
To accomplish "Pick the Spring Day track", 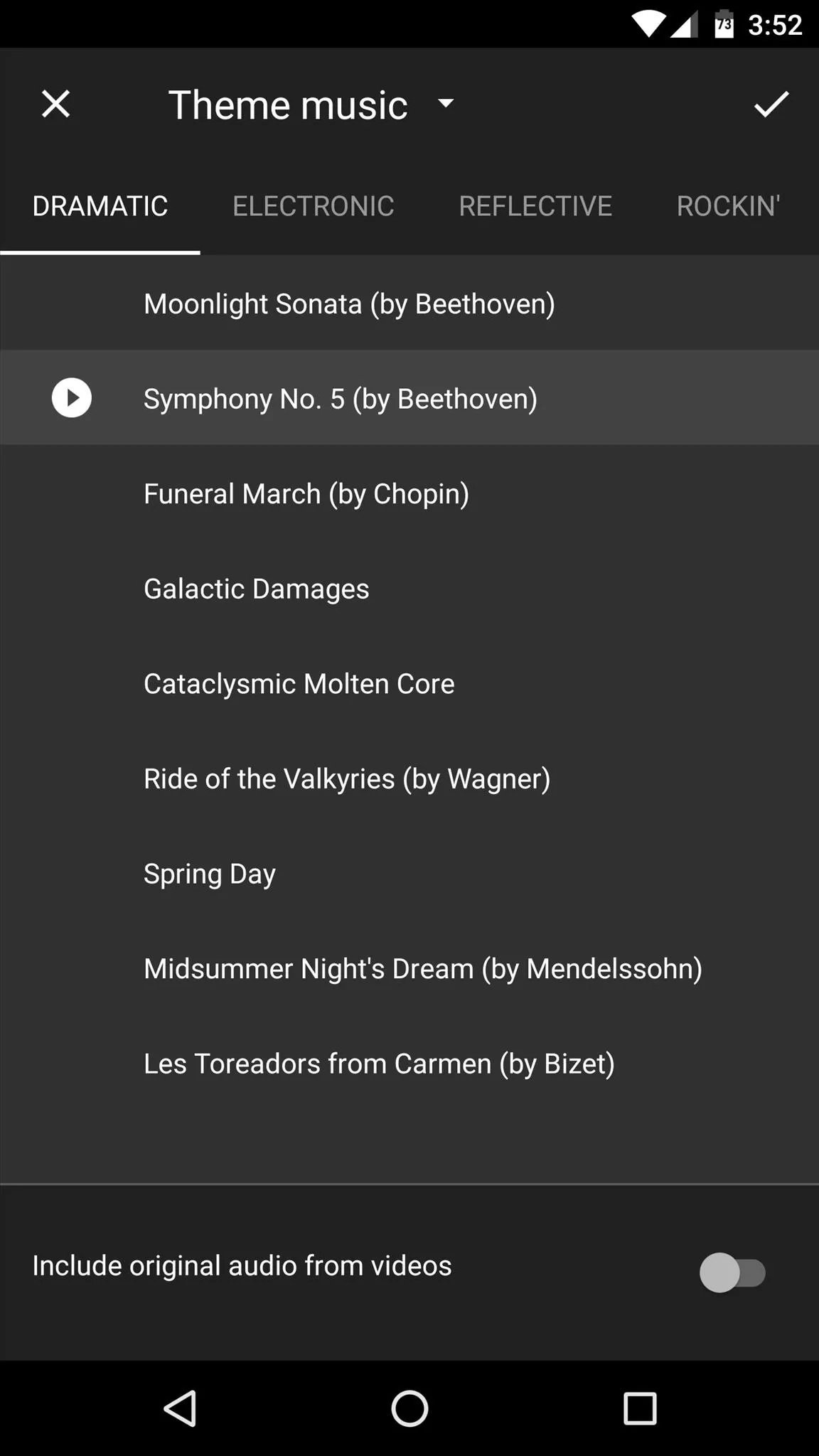I will (409, 873).
